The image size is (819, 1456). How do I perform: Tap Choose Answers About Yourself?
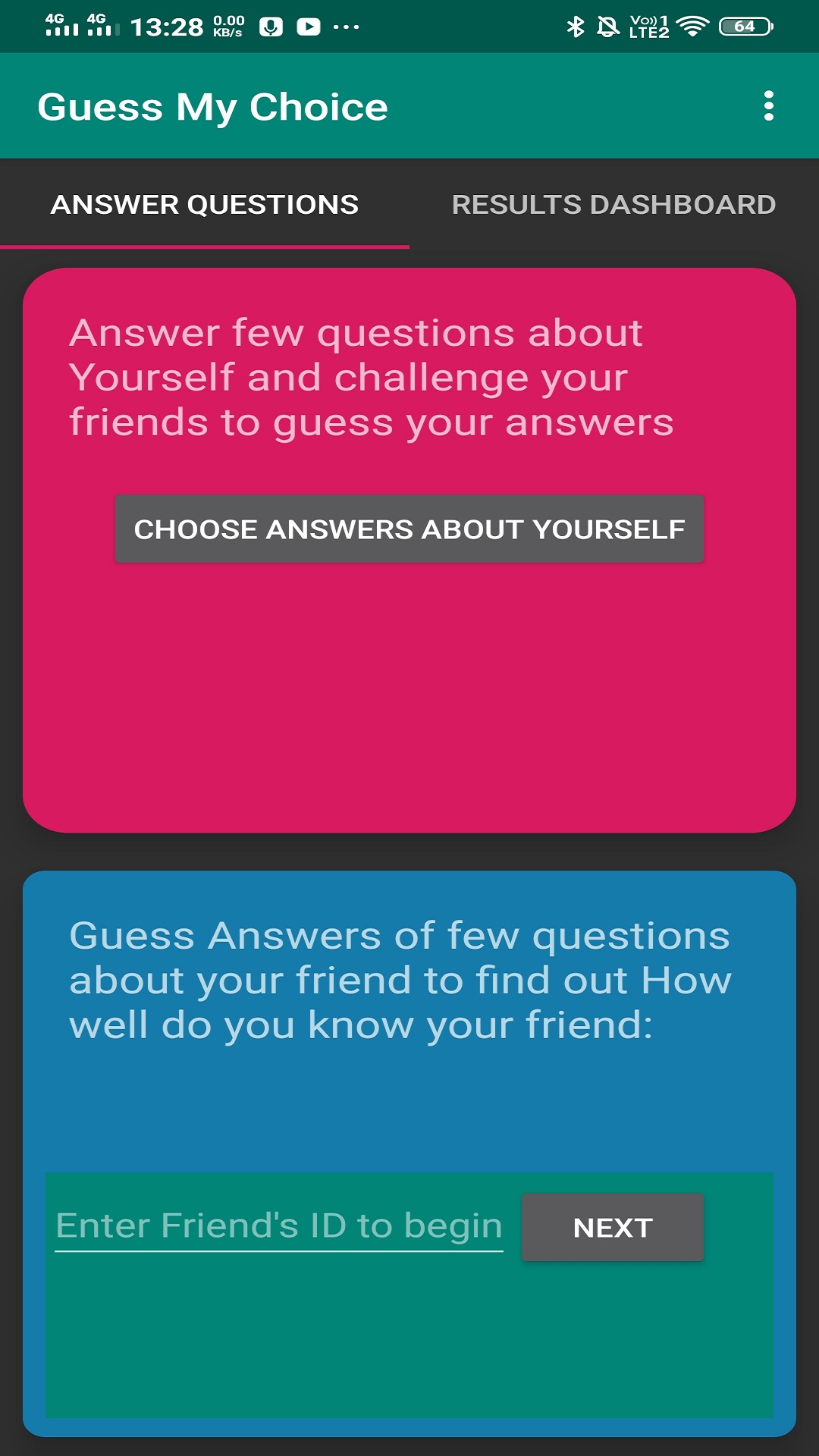click(x=409, y=529)
